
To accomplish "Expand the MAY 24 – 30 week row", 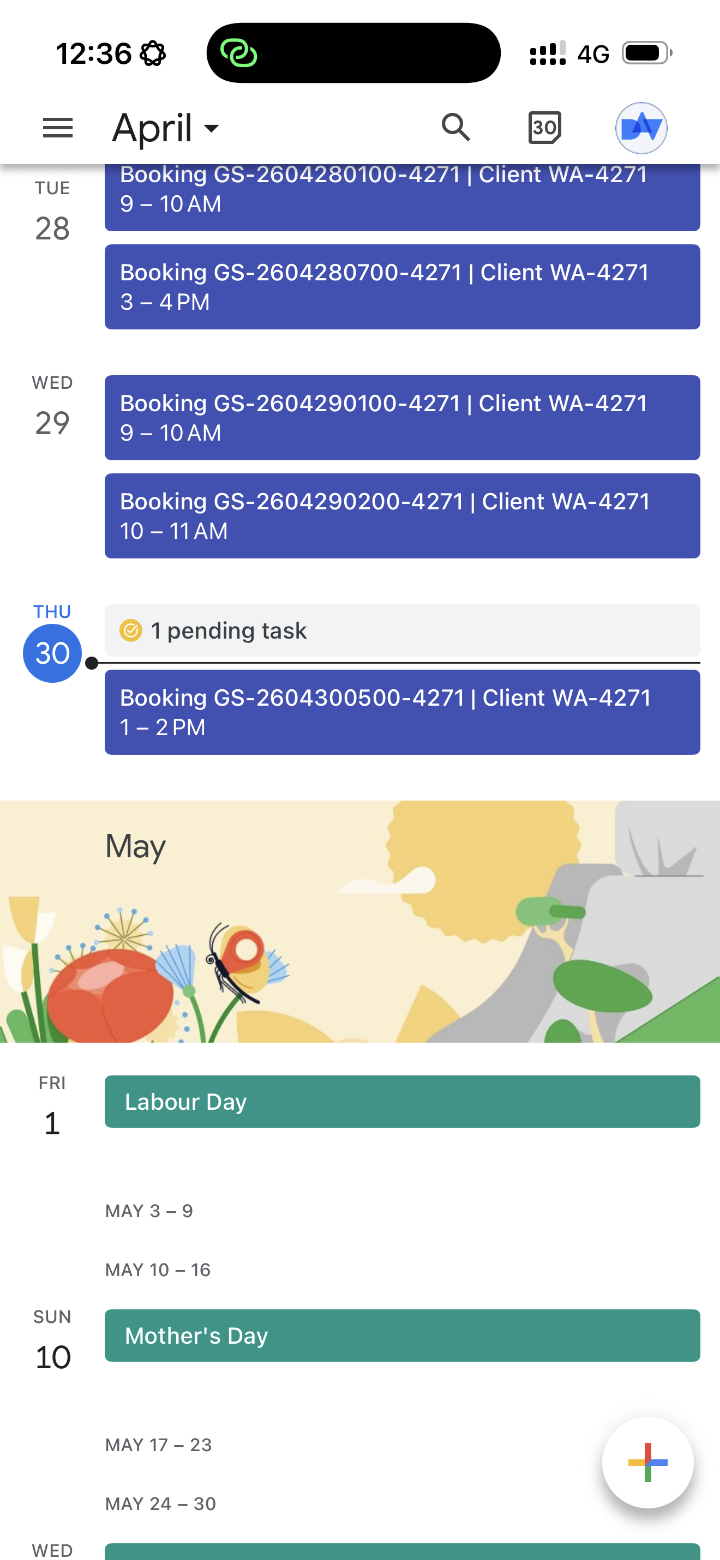I will tap(158, 1503).
